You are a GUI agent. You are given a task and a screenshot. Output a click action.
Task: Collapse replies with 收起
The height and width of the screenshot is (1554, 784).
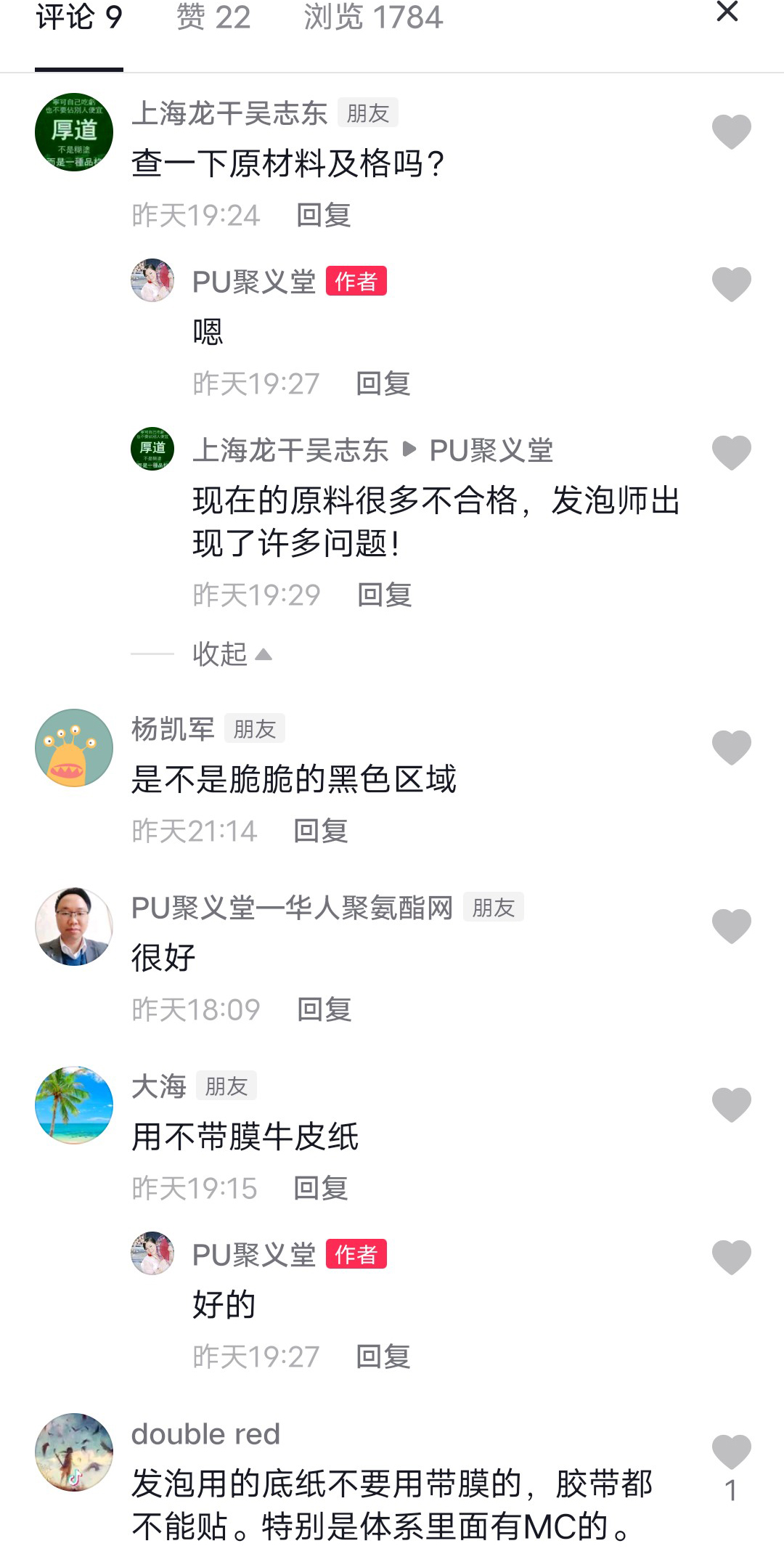[x=231, y=654]
